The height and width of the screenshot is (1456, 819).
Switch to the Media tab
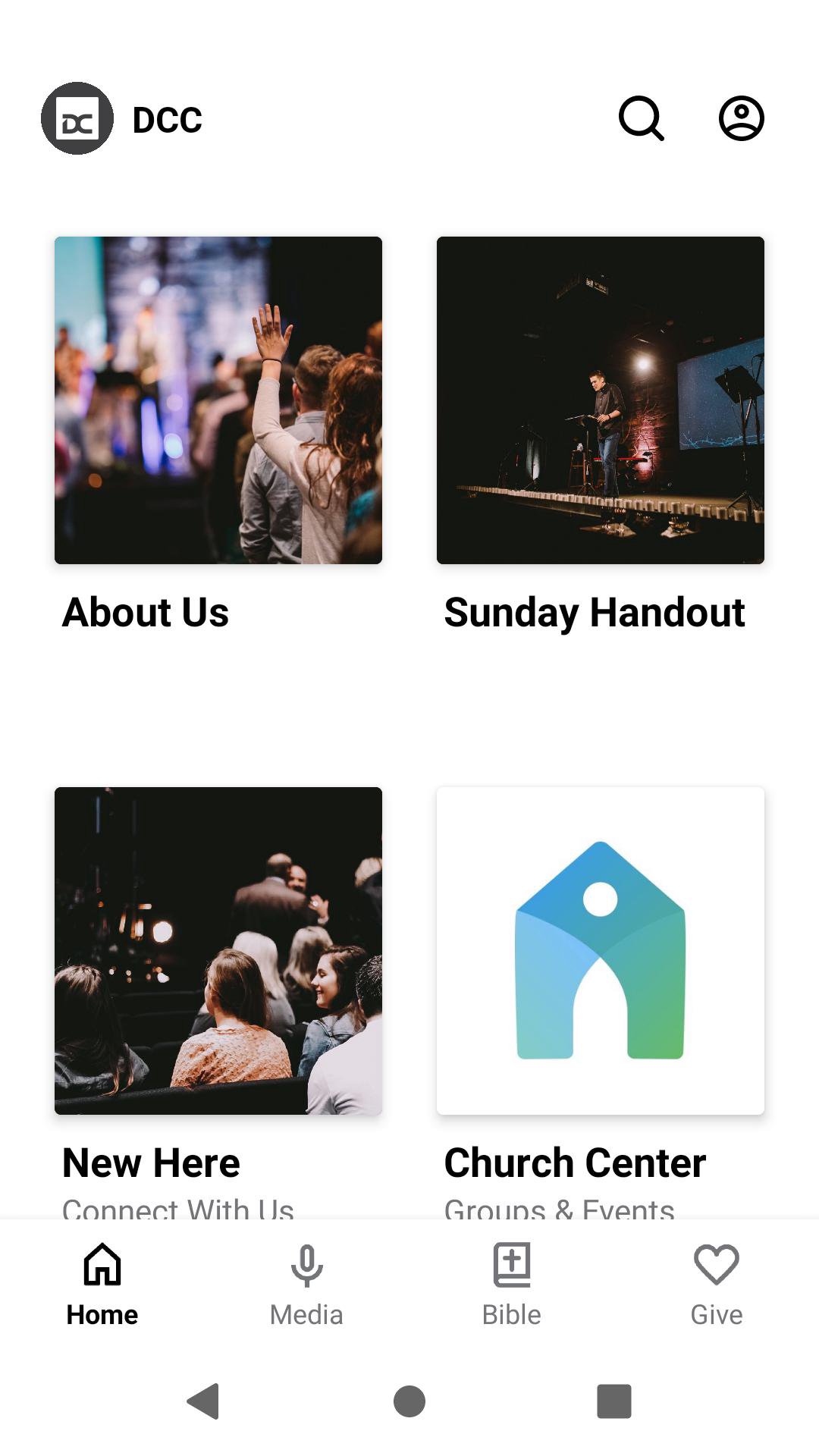pos(306,1285)
